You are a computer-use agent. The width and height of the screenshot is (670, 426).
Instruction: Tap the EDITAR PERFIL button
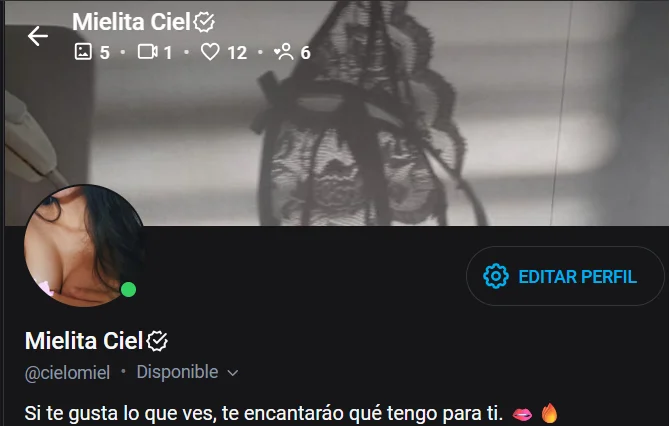point(565,276)
